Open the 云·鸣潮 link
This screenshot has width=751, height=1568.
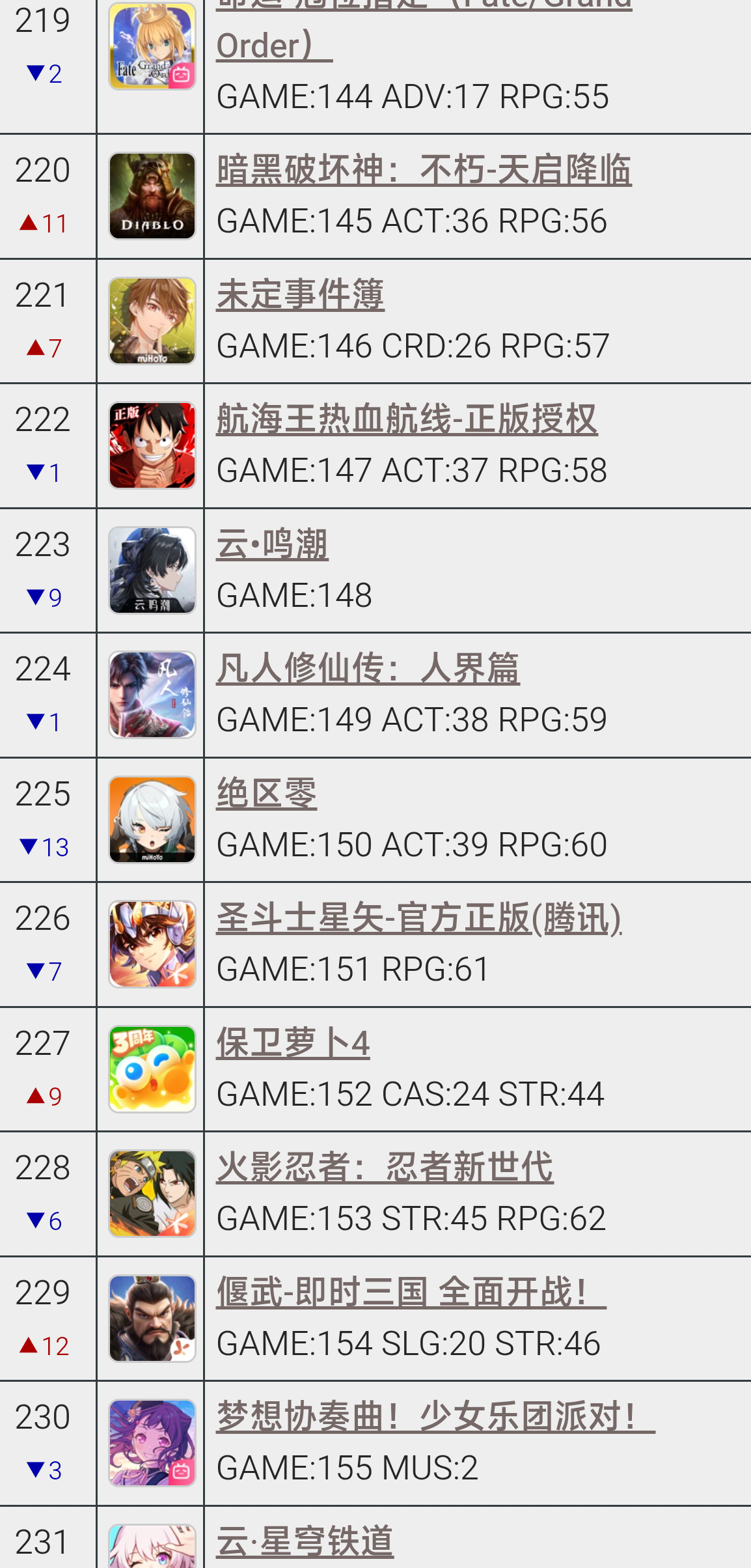tap(272, 544)
